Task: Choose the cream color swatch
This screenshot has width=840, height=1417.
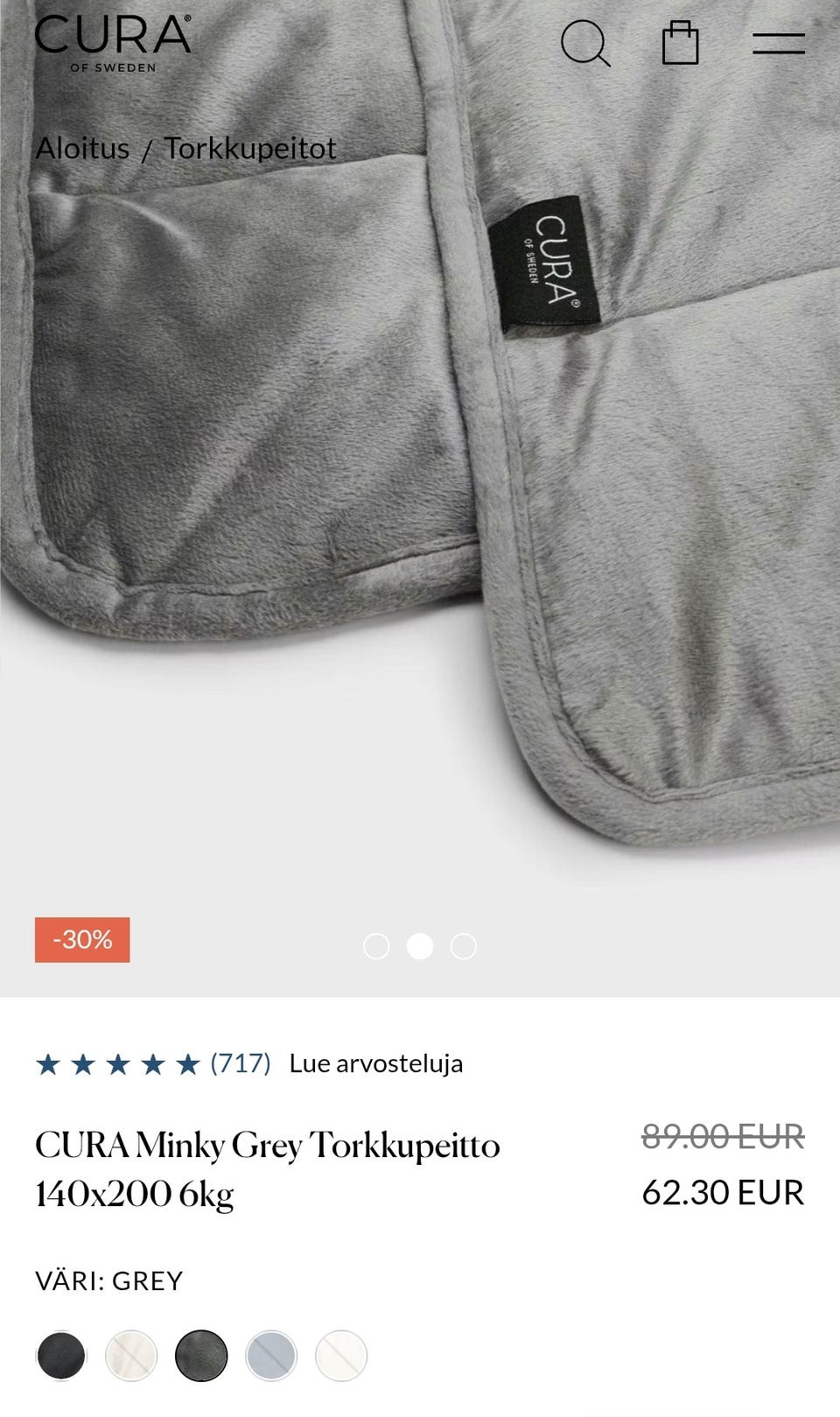Action: [131, 1356]
